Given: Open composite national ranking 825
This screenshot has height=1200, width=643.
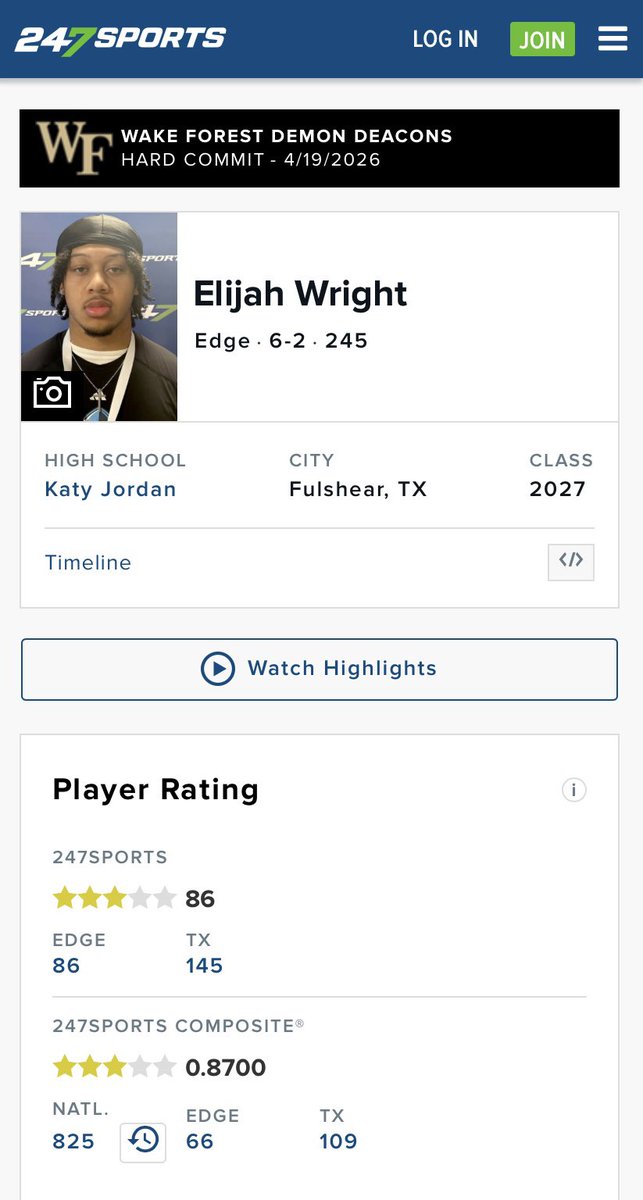Looking at the screenshot, I should (x=73, y=1141).
